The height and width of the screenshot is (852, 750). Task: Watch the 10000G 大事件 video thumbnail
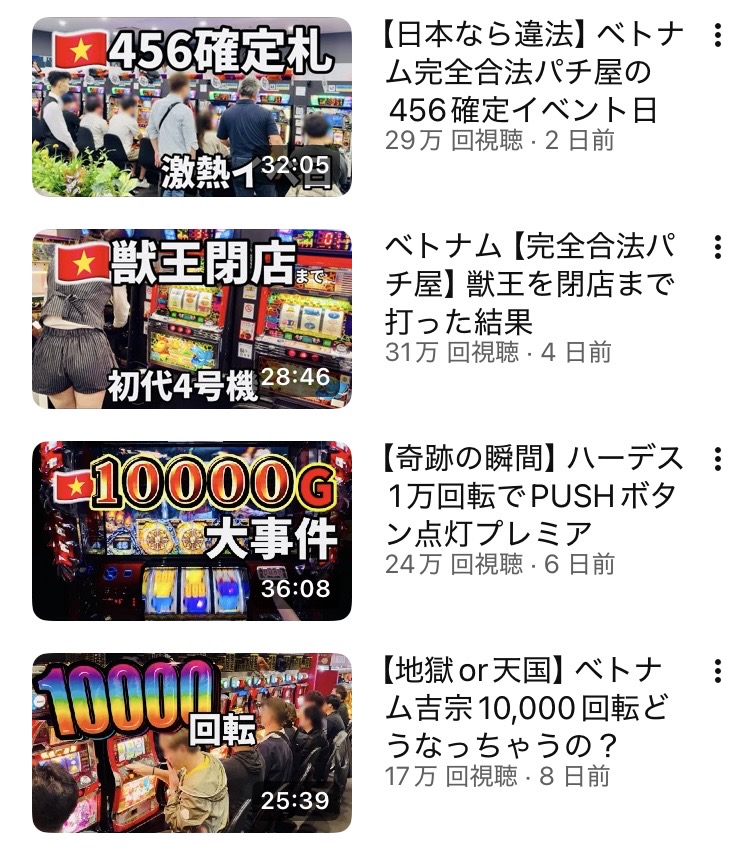(x=192, y=530)
